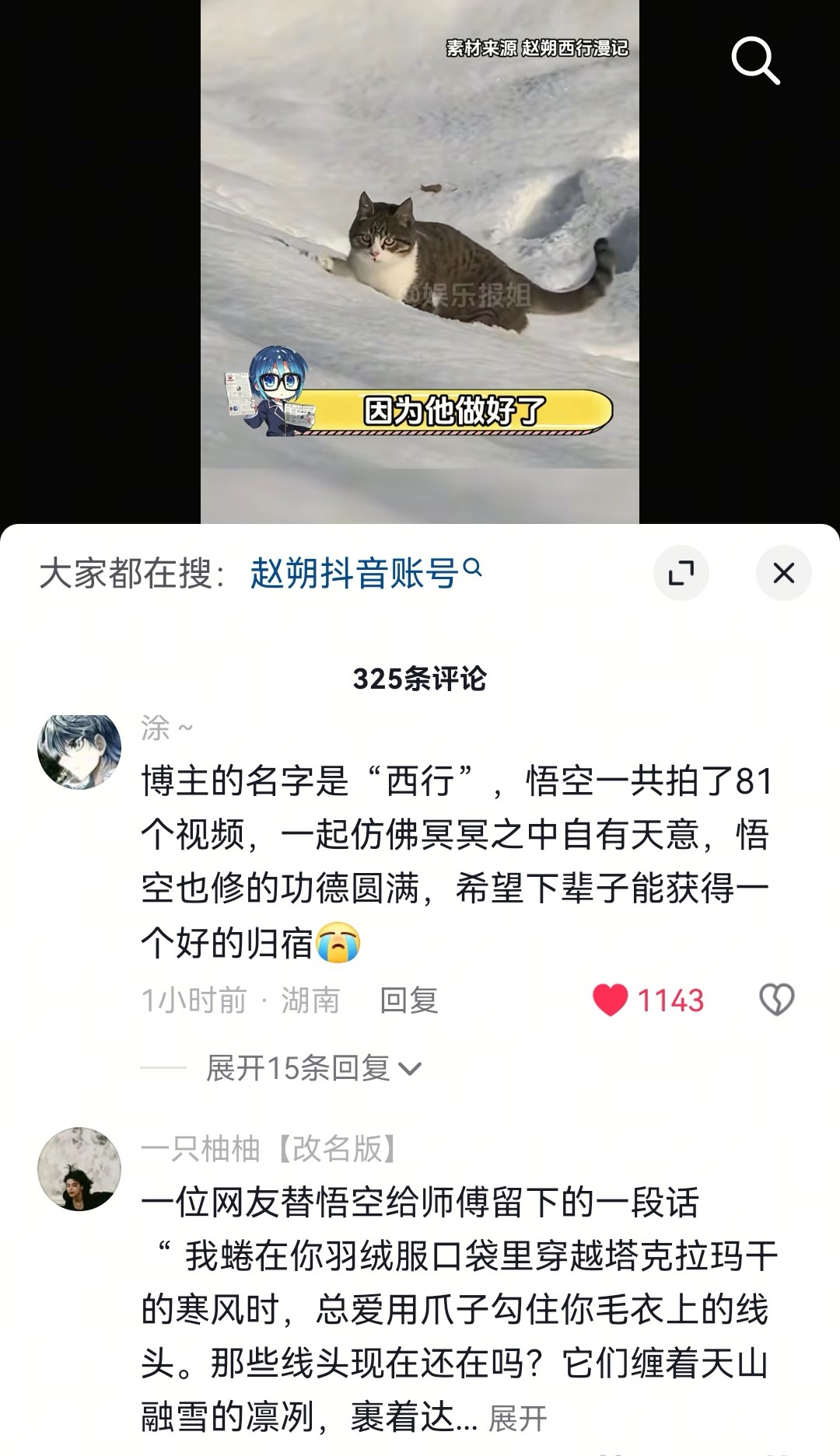Open the search magnifier over the video
The height and width of the screenshot is (1456, 840).
pos(755,60)
